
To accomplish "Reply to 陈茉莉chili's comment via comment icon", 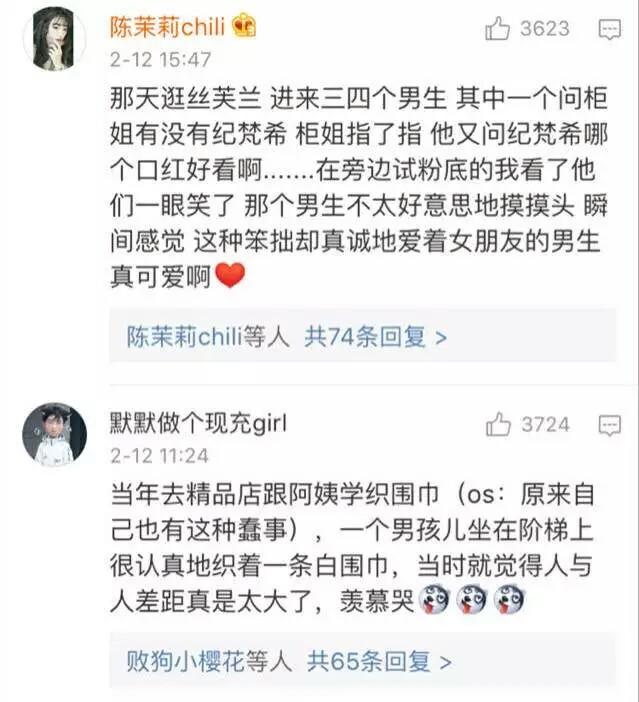I will 610,30.
